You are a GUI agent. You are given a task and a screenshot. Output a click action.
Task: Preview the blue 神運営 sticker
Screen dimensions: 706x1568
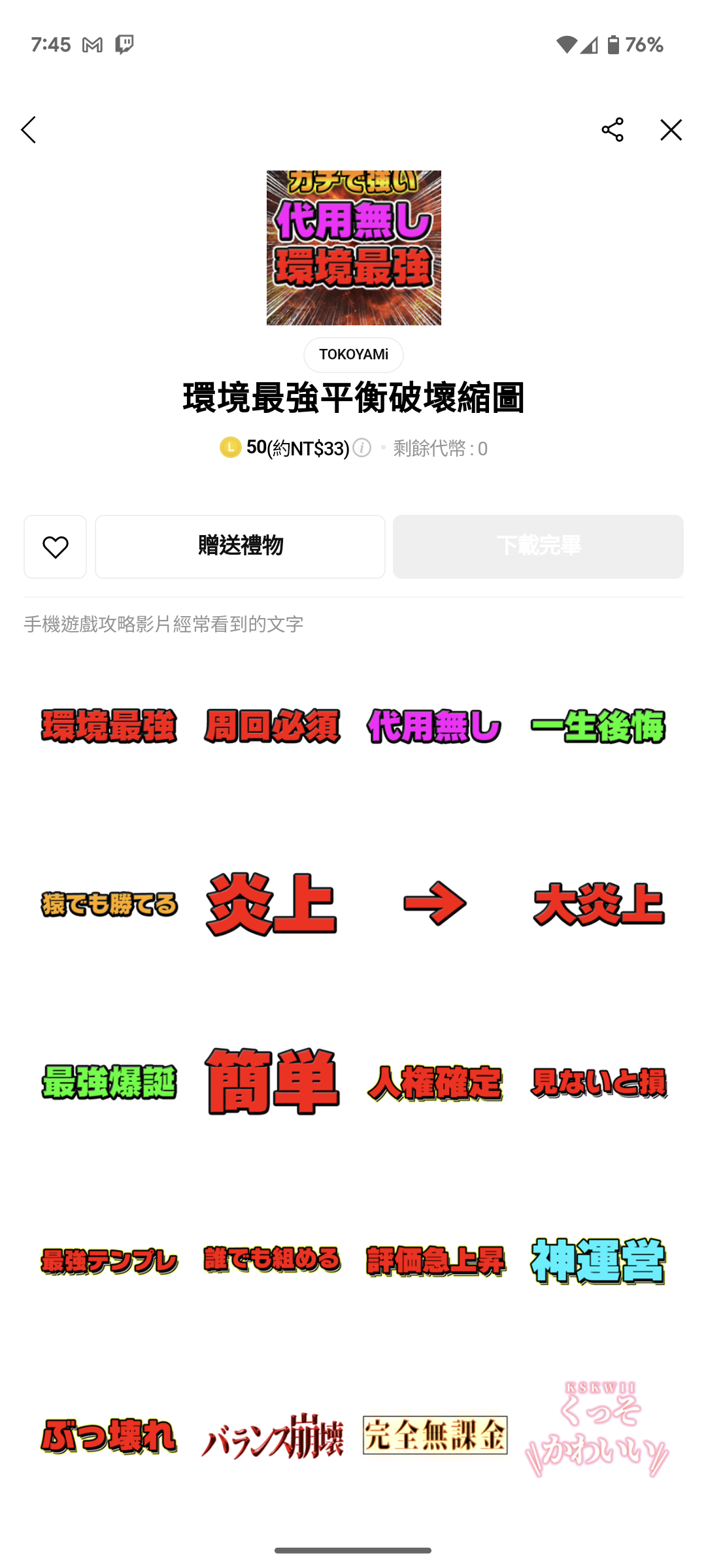(597, 1260)
